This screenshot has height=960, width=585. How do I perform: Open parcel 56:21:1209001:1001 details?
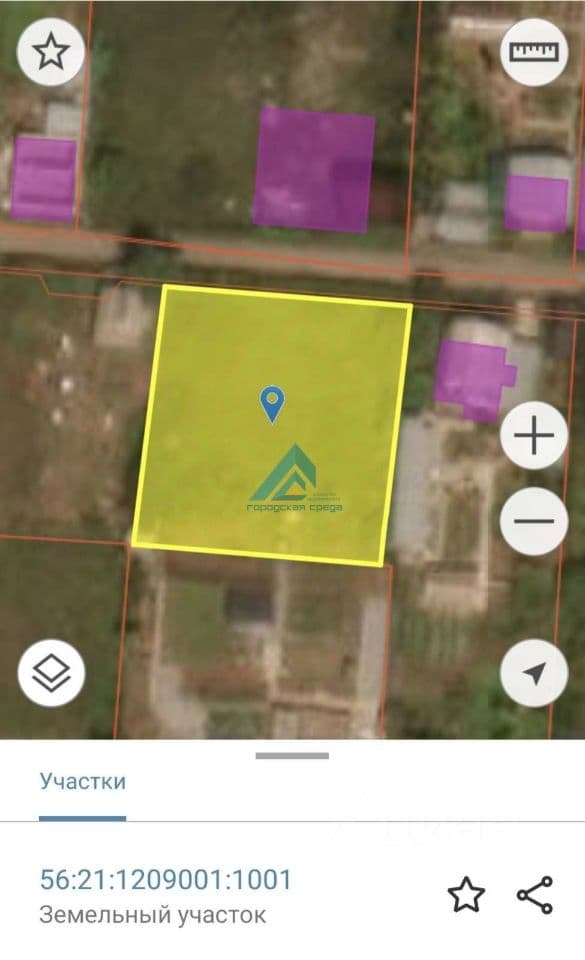[x=165, y=880]
